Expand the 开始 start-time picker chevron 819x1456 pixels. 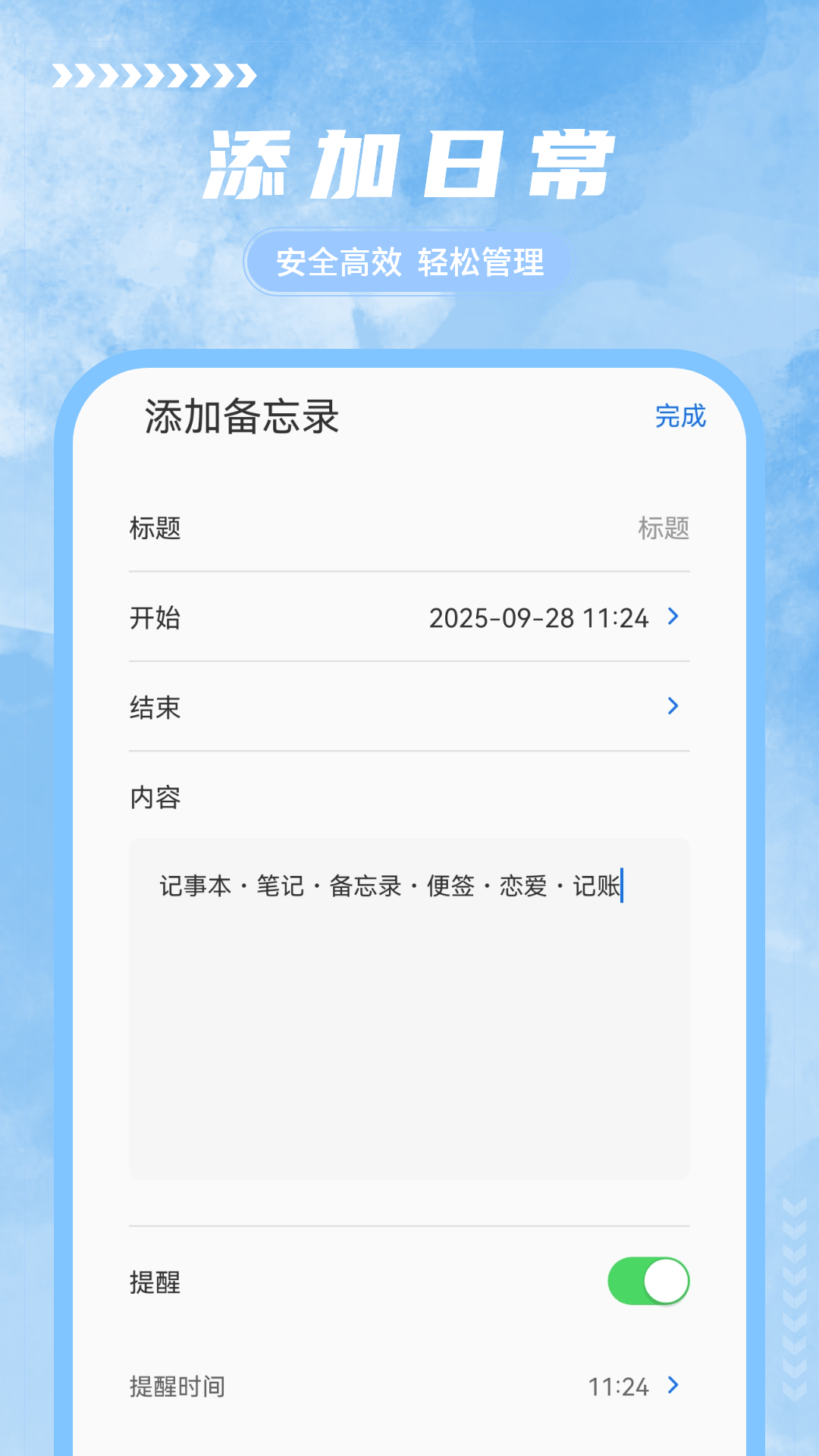click(672, 618)
